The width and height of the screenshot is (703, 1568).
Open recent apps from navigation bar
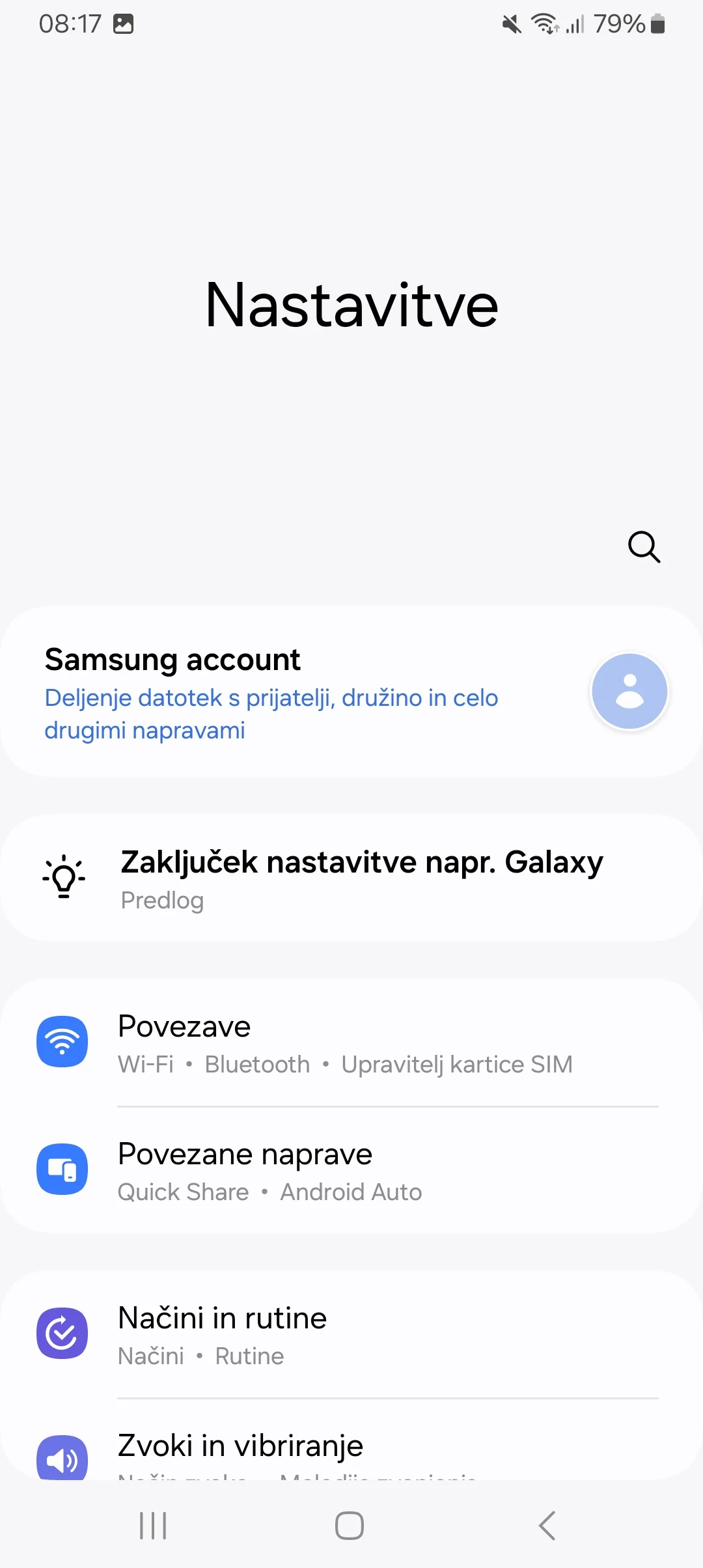pyautogui.click(x=154, y=1526)
